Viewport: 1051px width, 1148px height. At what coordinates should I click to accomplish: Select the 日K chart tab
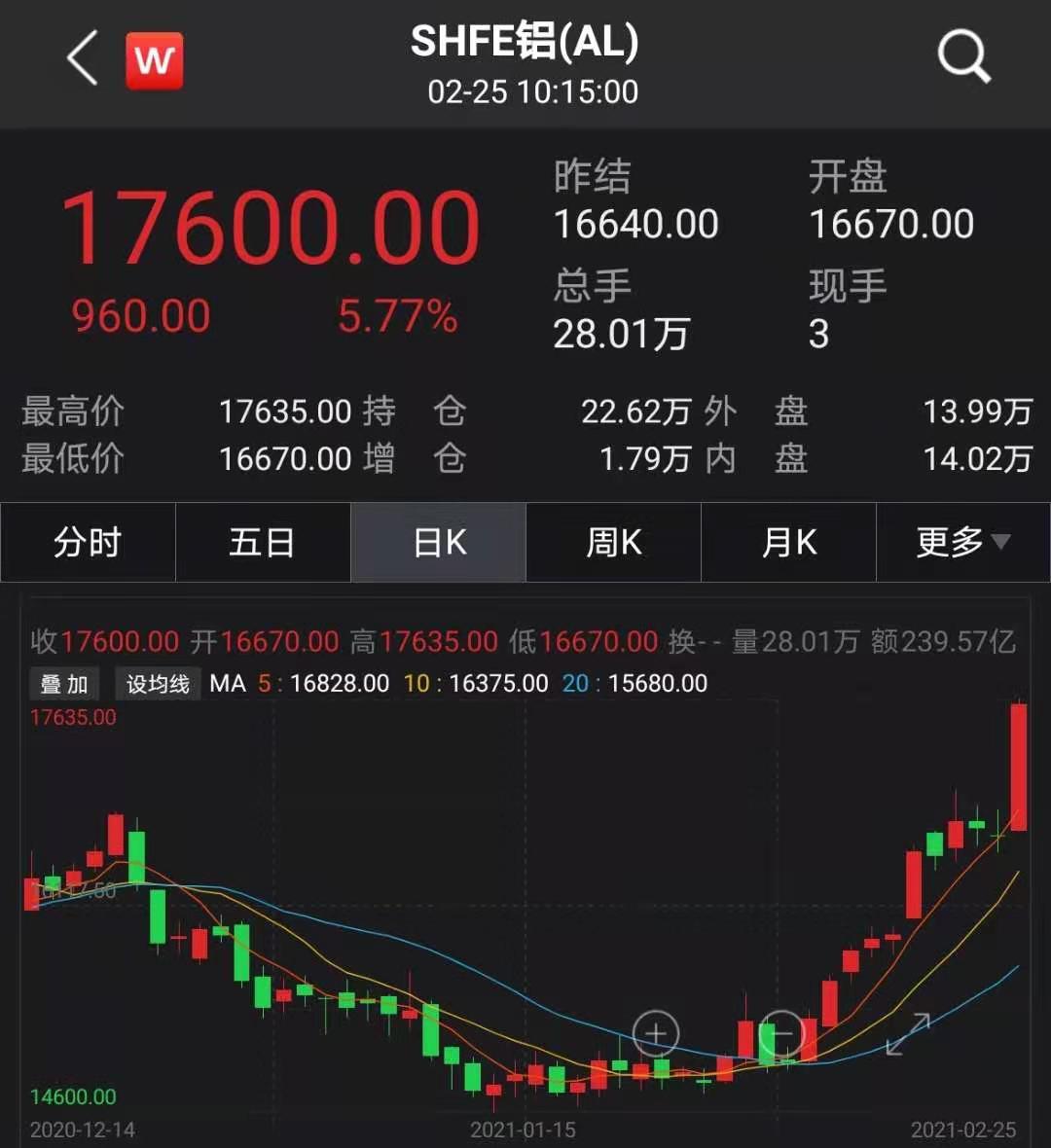click(x=439, y=542)
